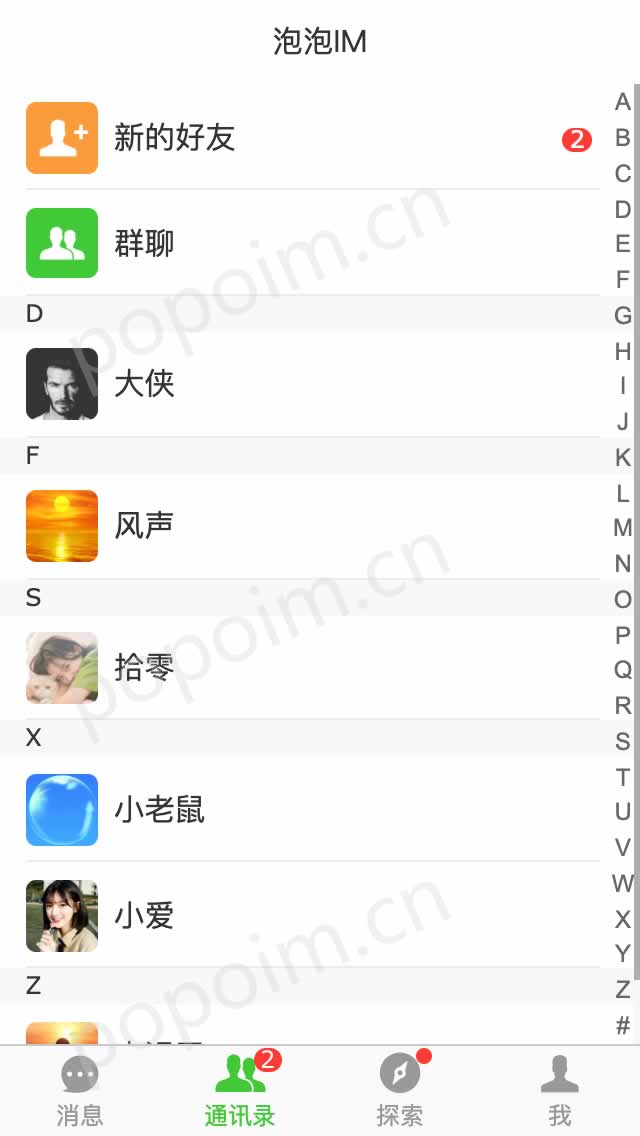The height and width of the screenshot is (1136, 640).
Task: Open contact 大侠
Action: (x=300, y=384)
